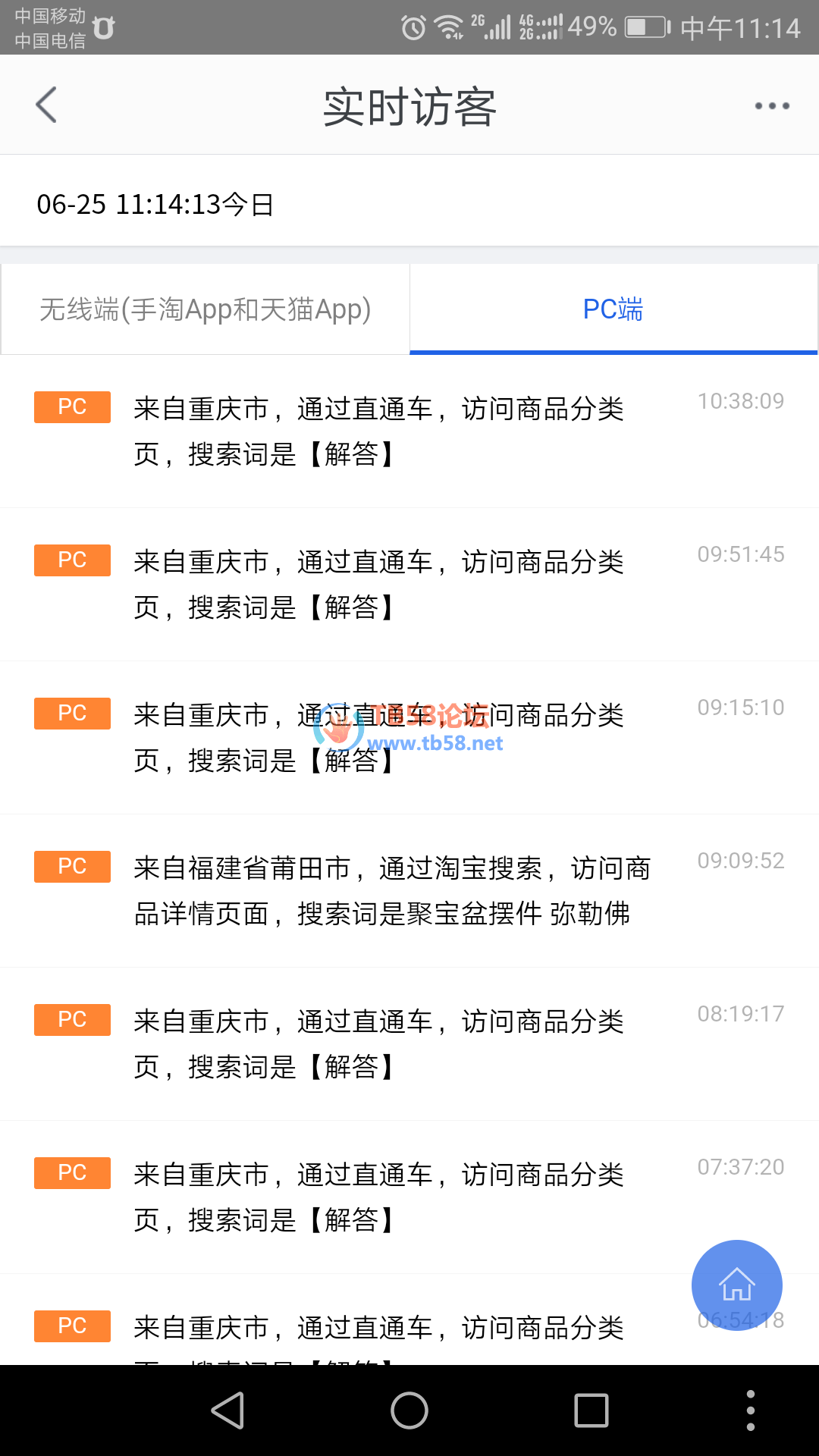819x1456 pixels.
Task: Open recent apps from navigation bar
Action: coord(591,1410)
